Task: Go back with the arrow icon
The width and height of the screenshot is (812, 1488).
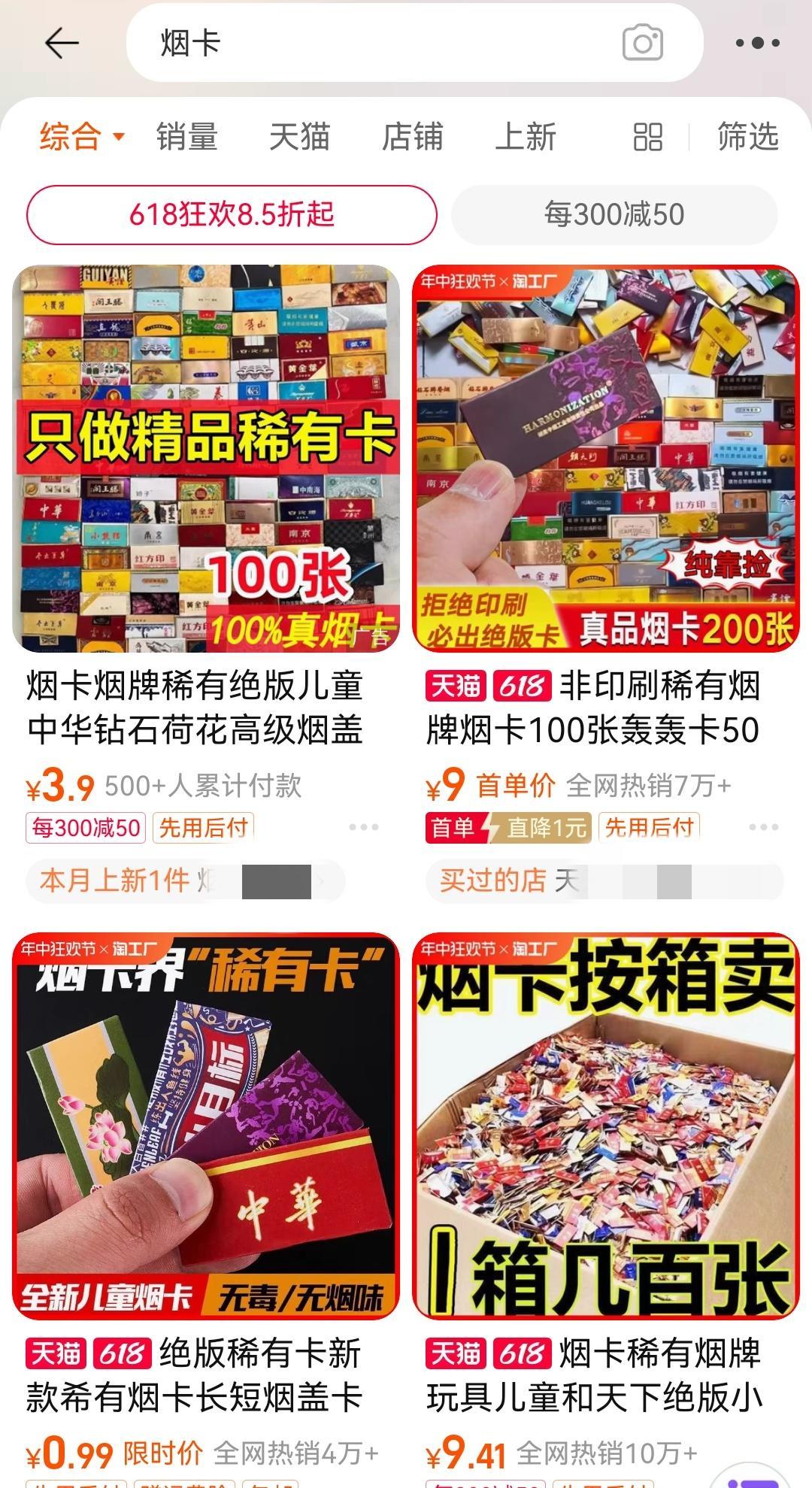Action: 62,44
